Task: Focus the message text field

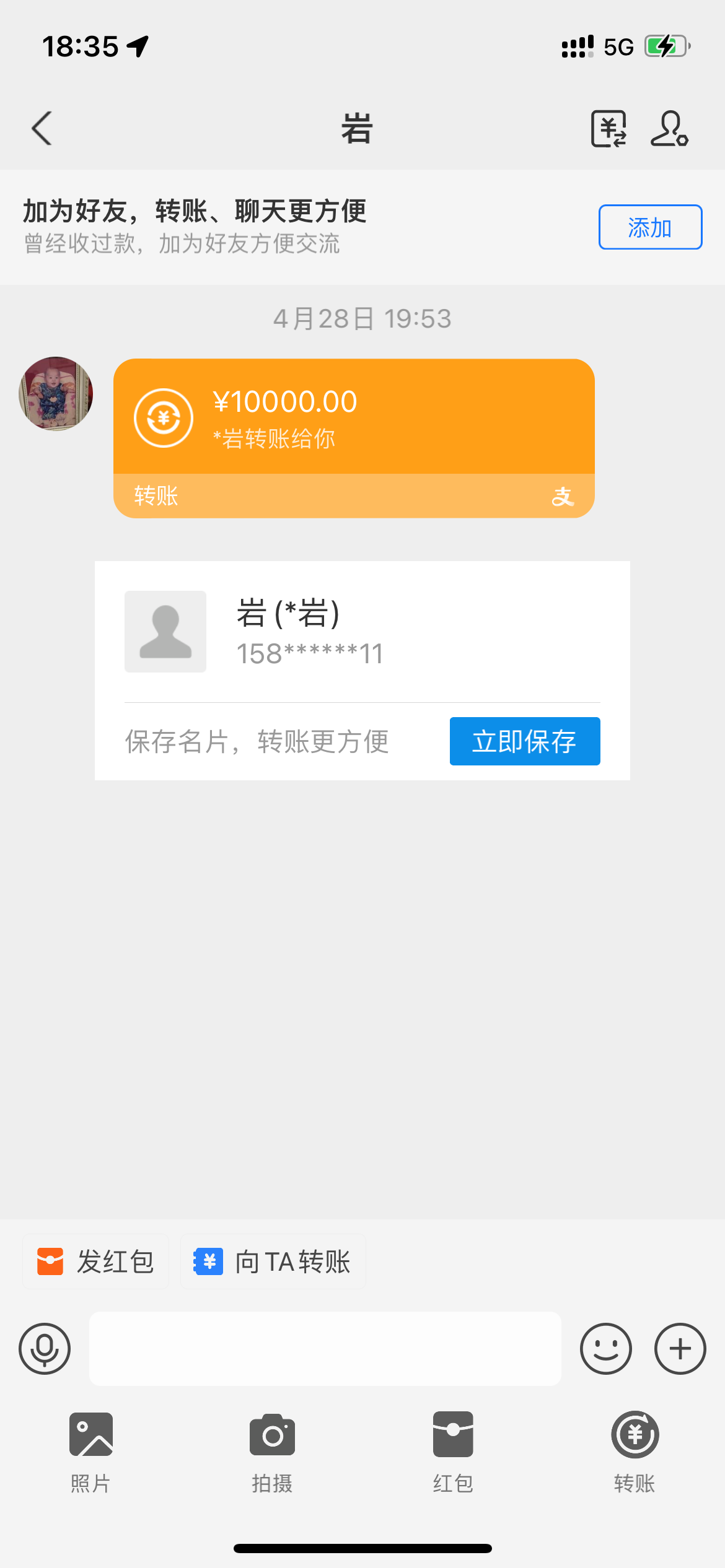Action: pyautogui.click(x=325, y=1349)
